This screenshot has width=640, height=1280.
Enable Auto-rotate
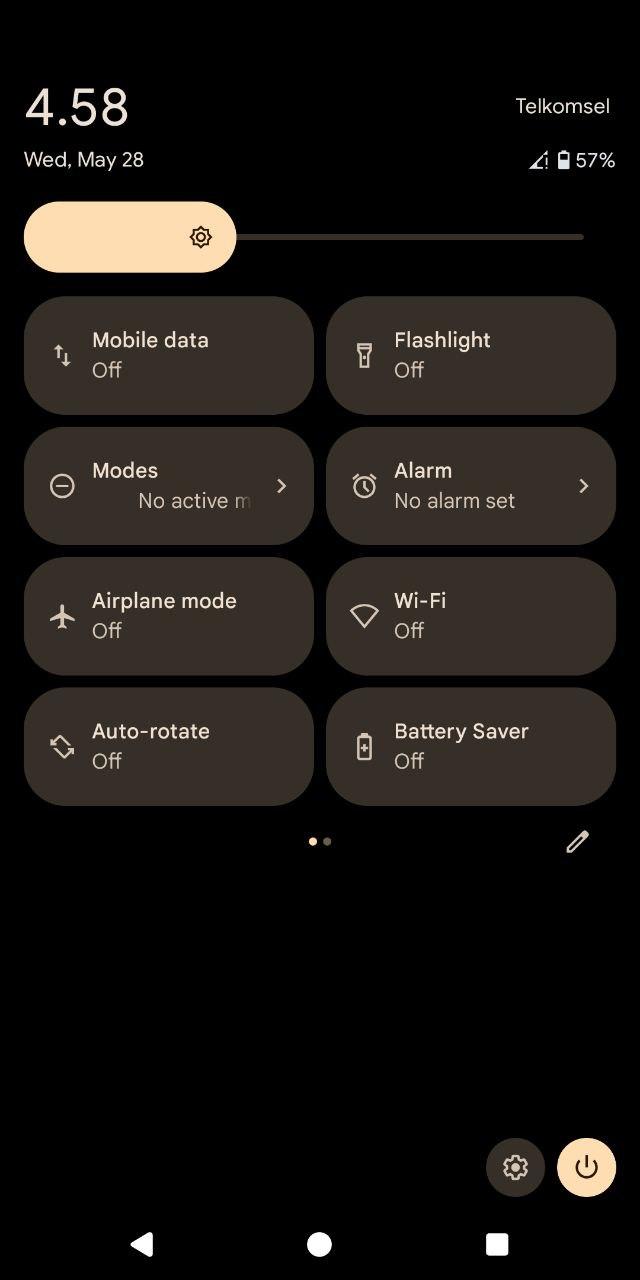(x=169, y=746)
